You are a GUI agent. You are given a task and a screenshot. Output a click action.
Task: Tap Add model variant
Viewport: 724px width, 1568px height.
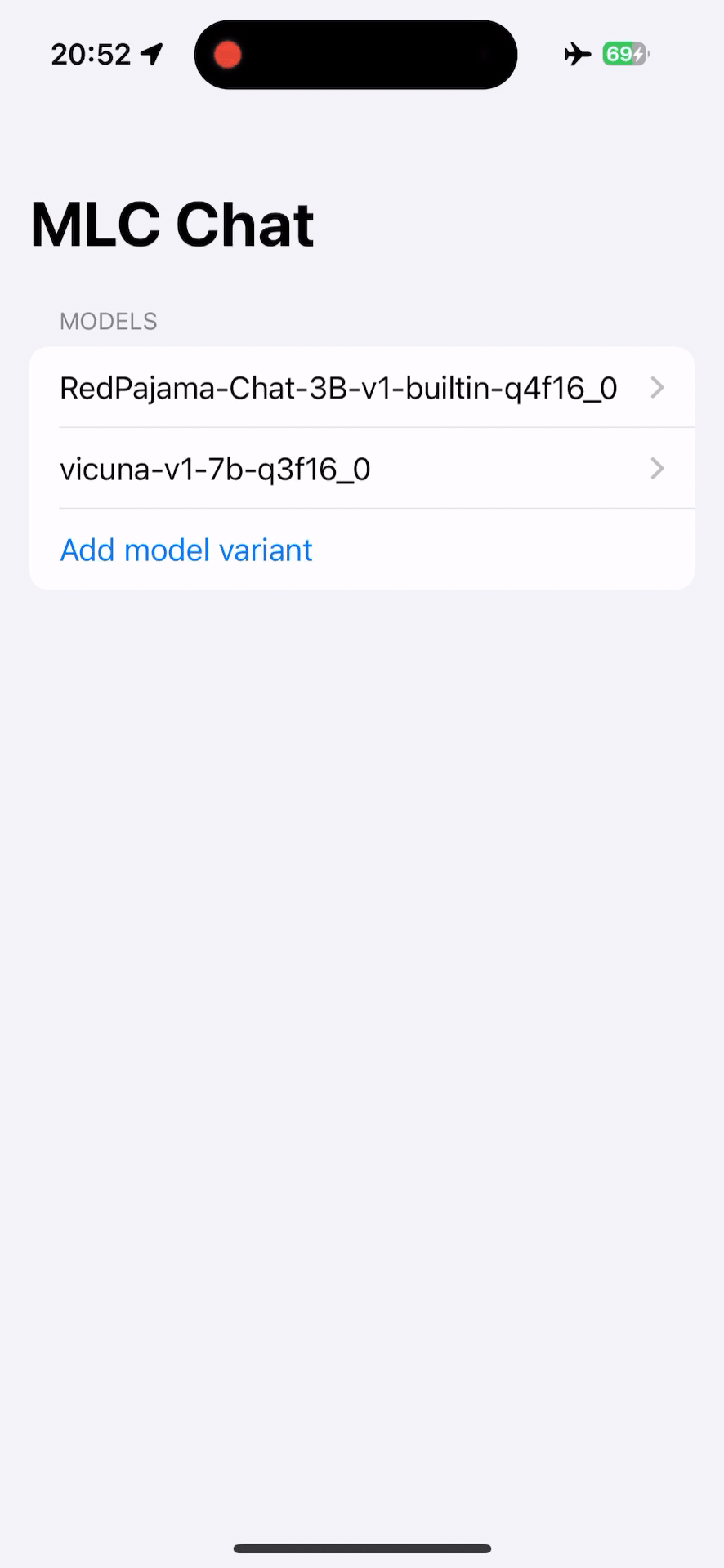point(186,550)
